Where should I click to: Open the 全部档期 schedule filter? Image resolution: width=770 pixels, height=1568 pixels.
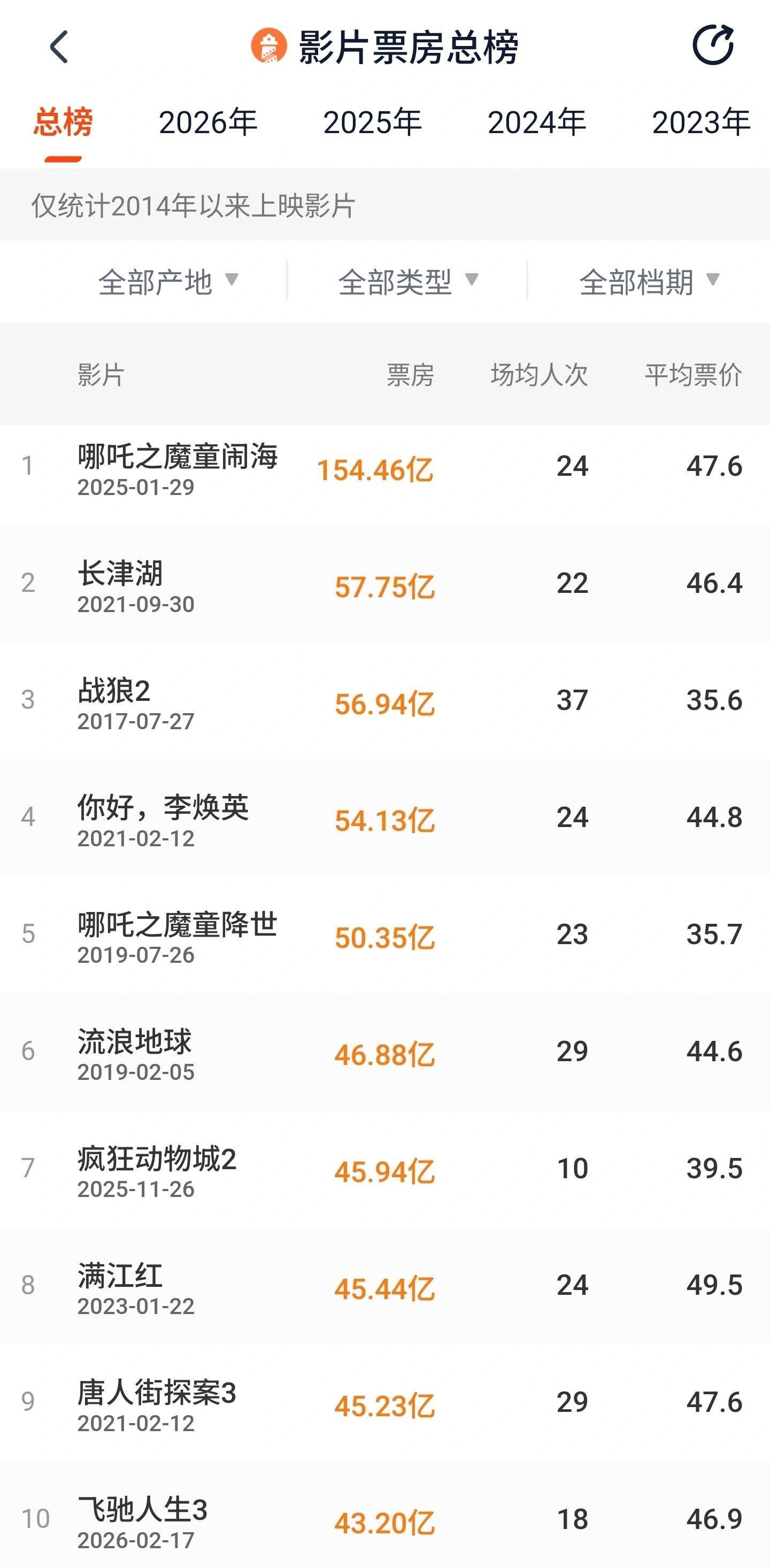[x=648, y=282]
